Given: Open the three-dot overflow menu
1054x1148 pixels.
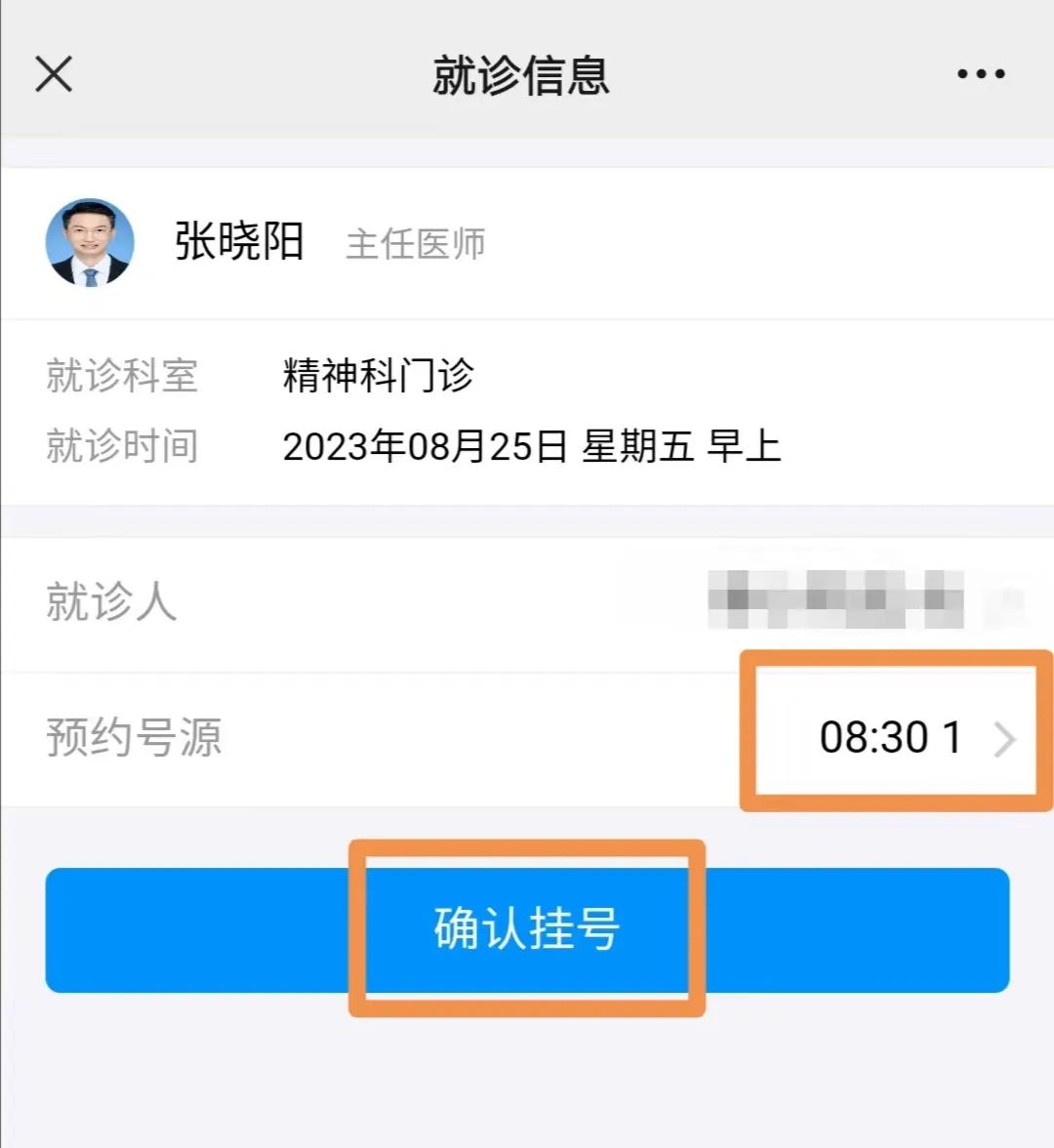Looking at the screenshot, I should click(x=981, y=74).
